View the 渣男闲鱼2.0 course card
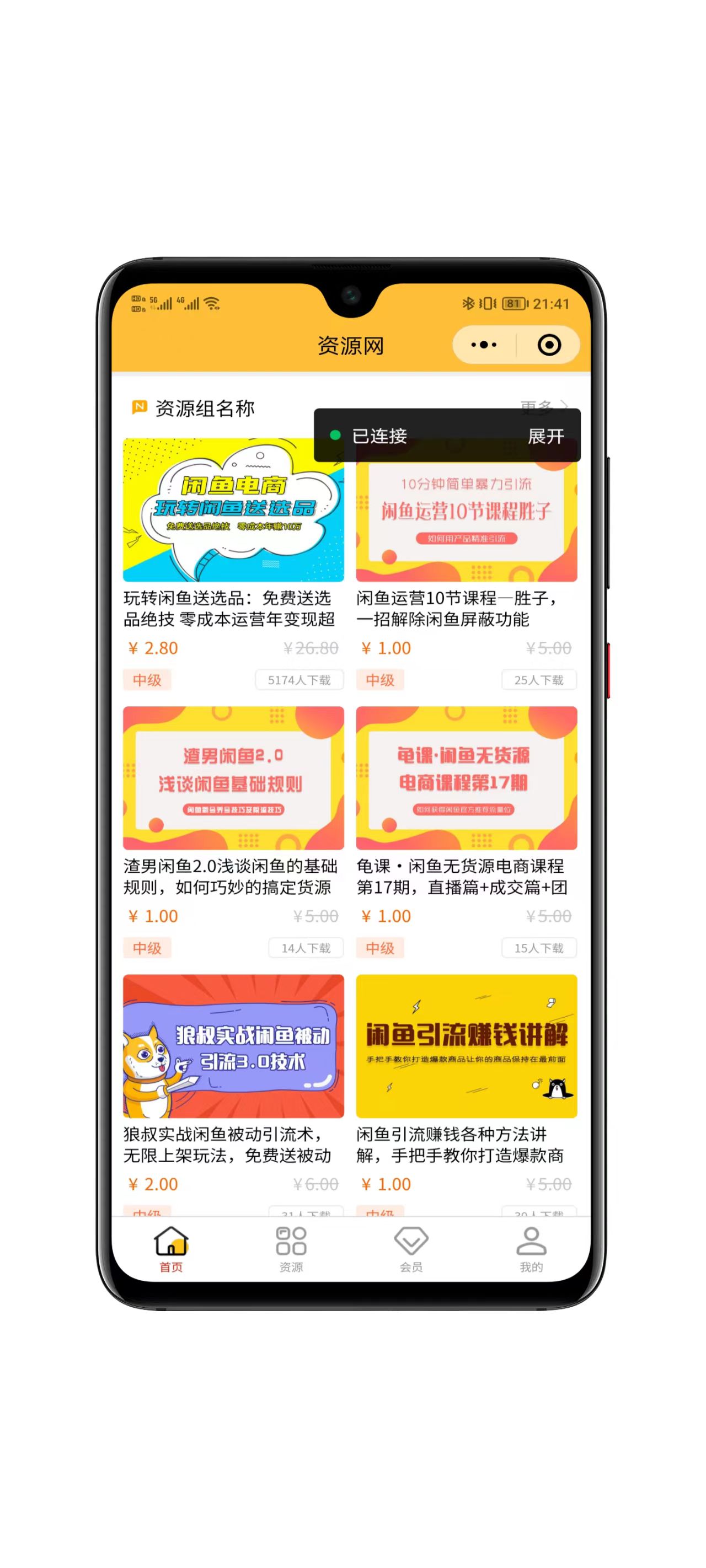This screenshot has height=1568, width=706. (x=233, y=778)
